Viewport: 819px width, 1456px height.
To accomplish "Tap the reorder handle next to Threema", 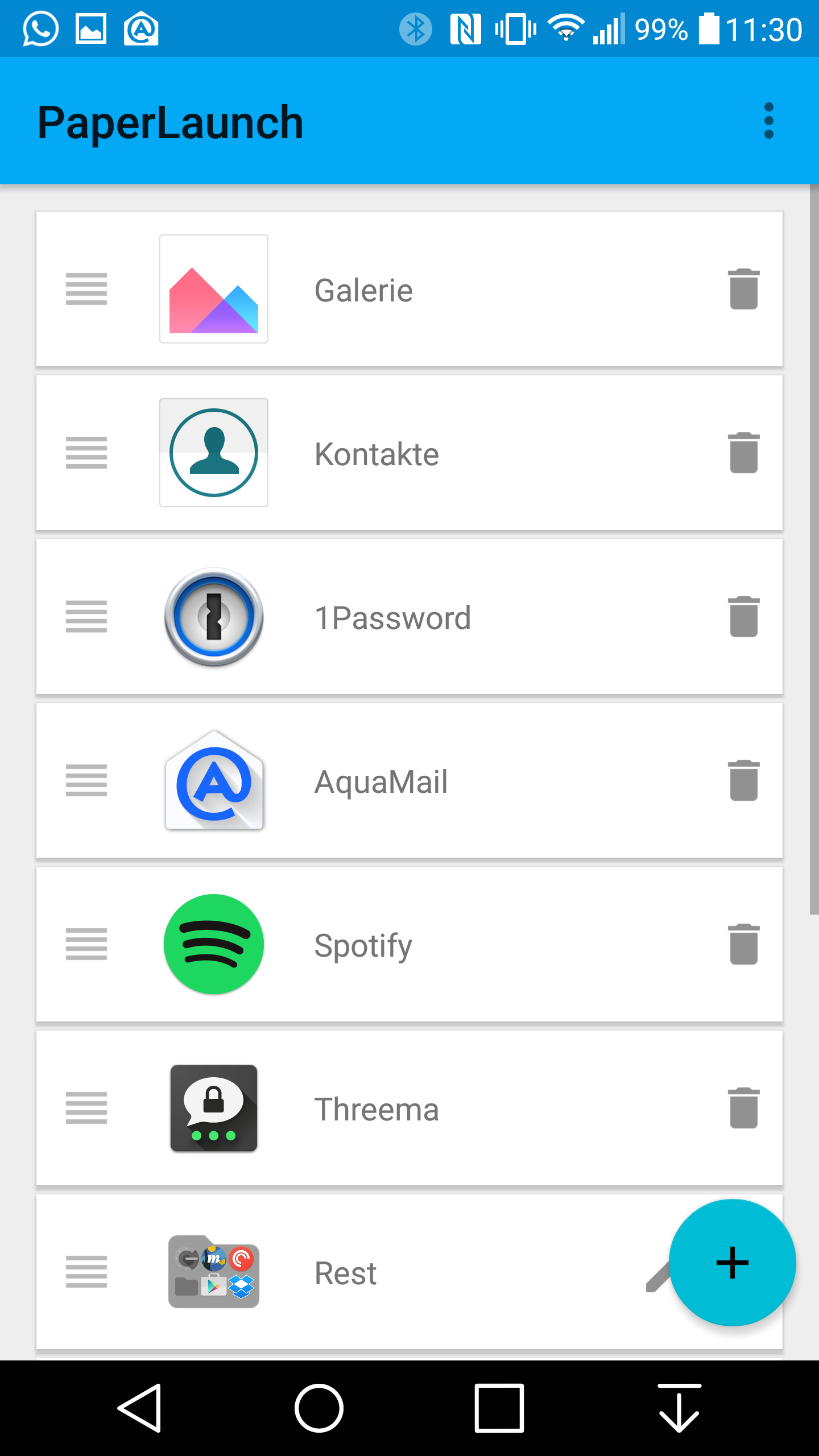I will click(x=86, y=1108).
